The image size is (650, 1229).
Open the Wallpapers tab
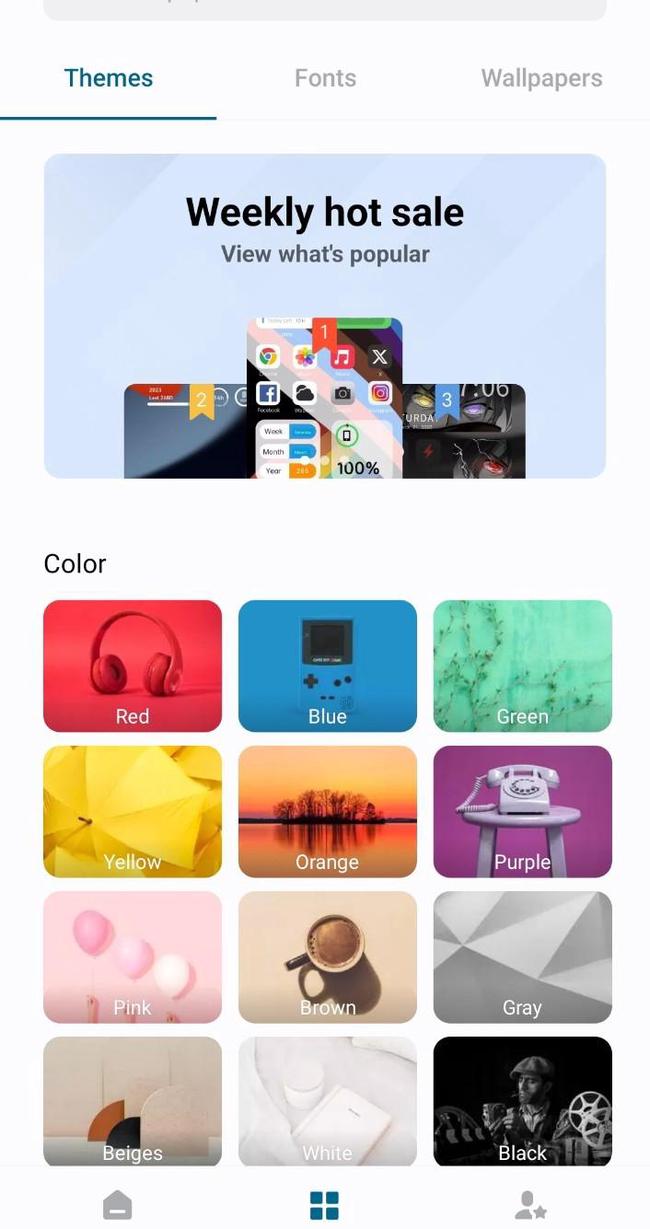click(541, 78)
